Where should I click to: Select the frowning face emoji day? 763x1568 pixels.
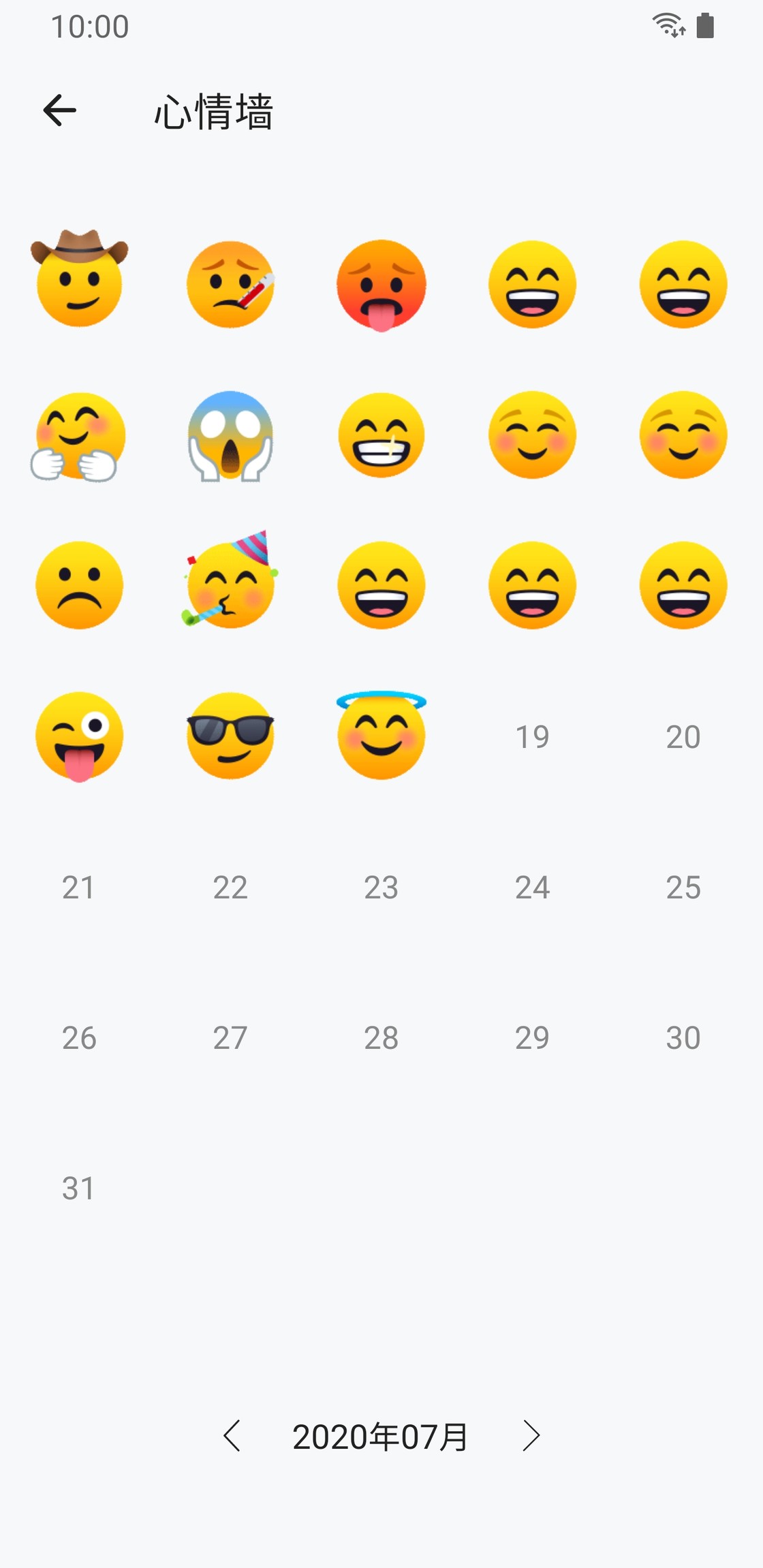pyautogui.click(x=80, y=586)
